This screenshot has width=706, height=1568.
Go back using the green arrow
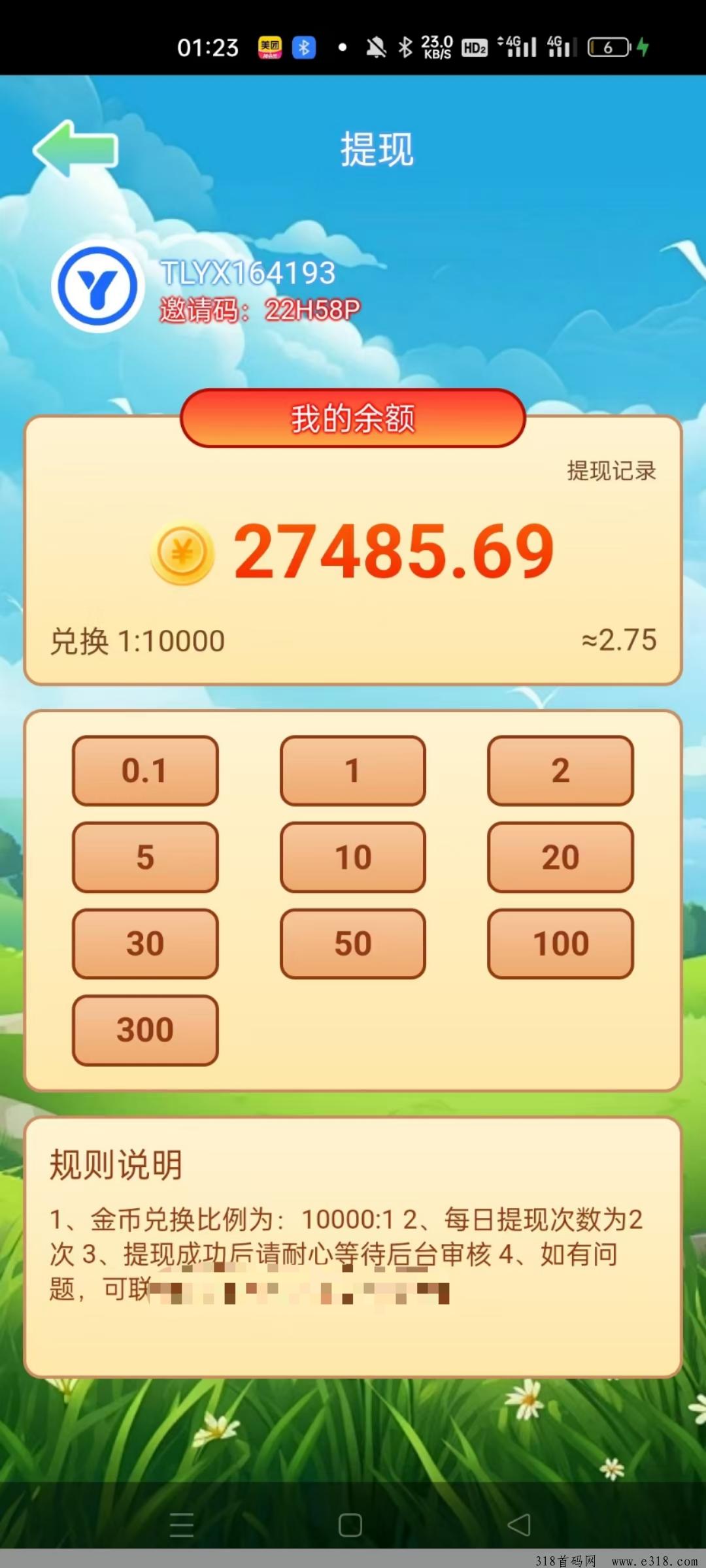[76, 149]
